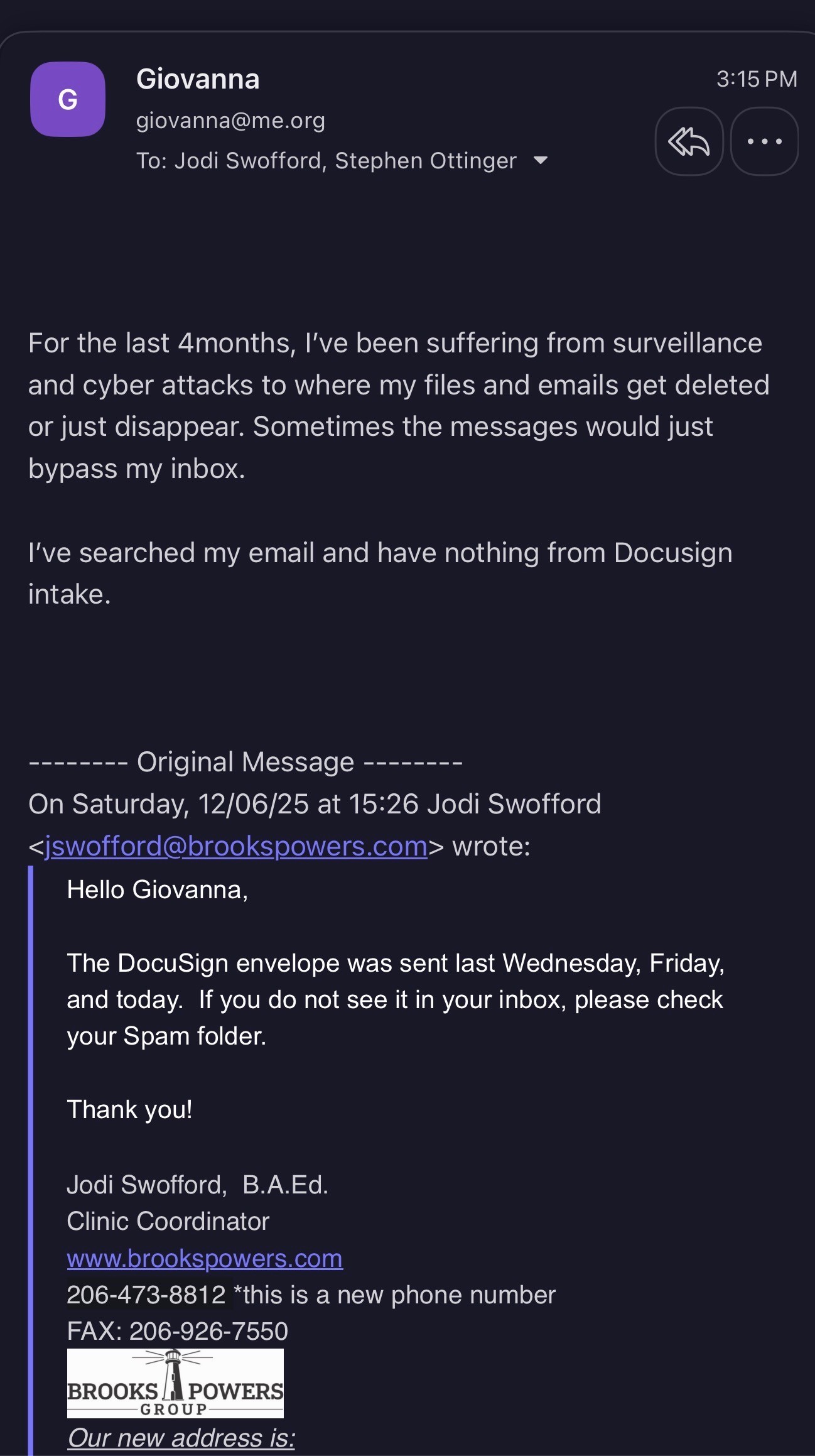
Task: Expand the recipients list dropdown arrow
Action: click(540, 161)
